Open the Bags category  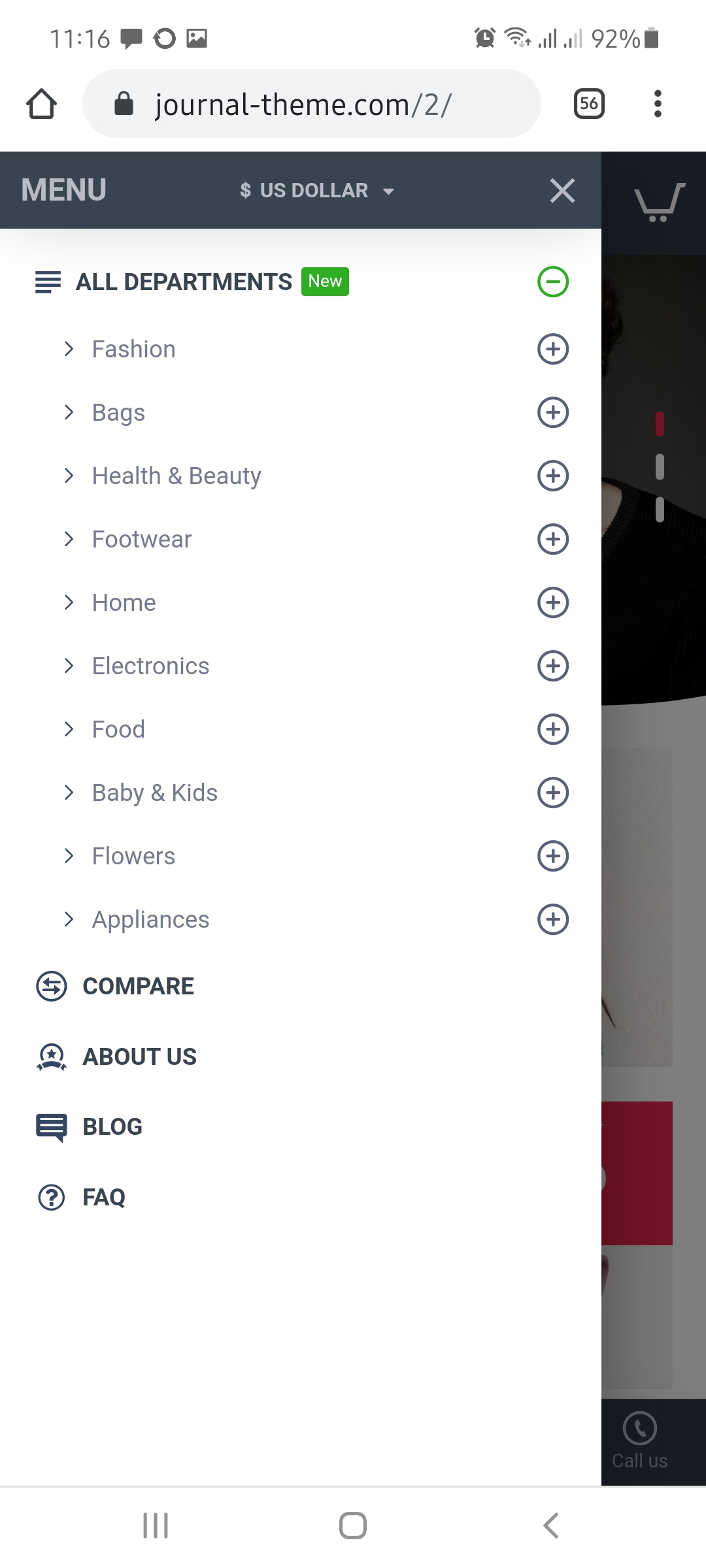(x=118, y=412)
